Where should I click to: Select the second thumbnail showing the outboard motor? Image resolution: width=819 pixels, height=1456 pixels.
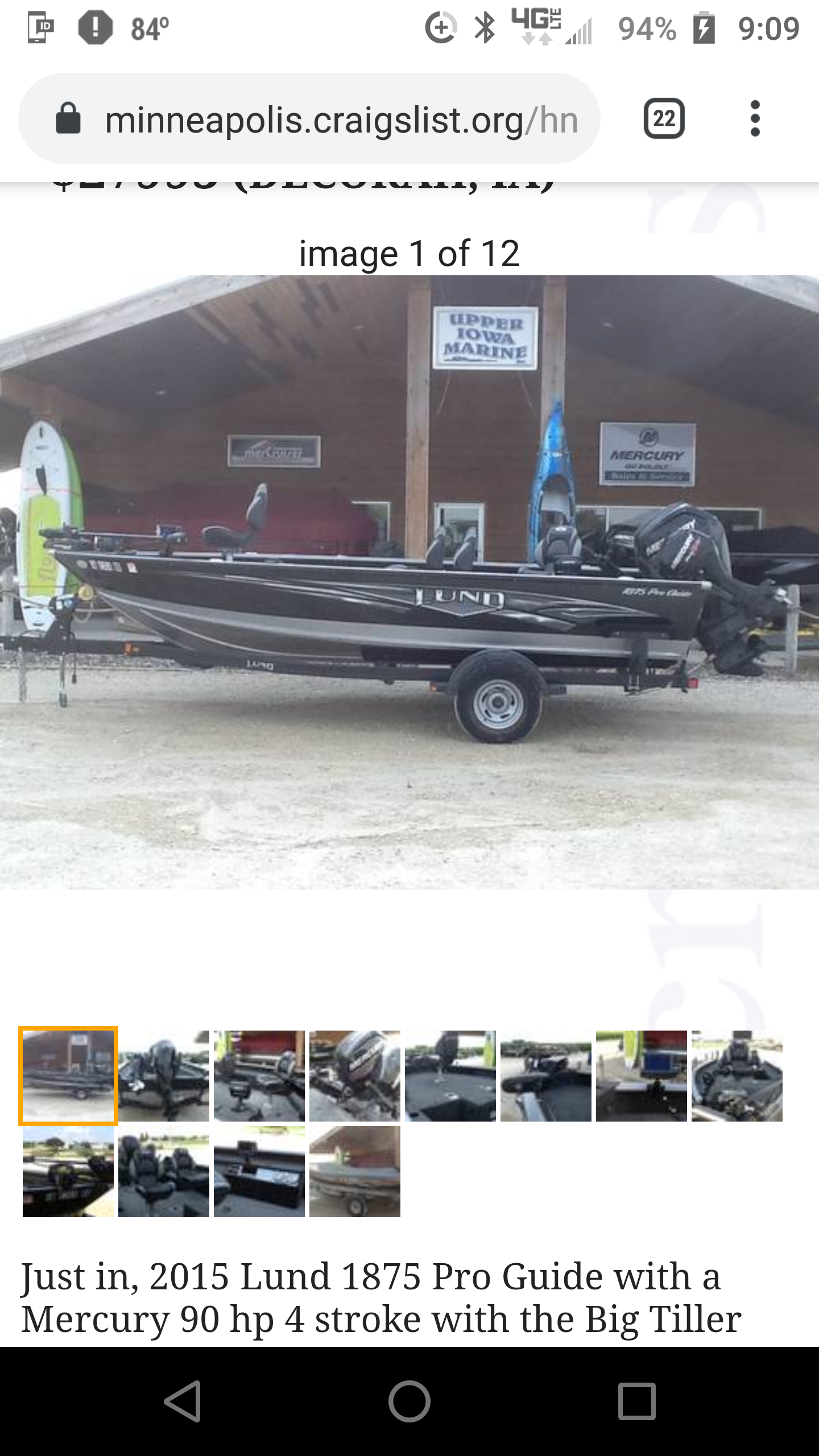(x=164, y=1076)
